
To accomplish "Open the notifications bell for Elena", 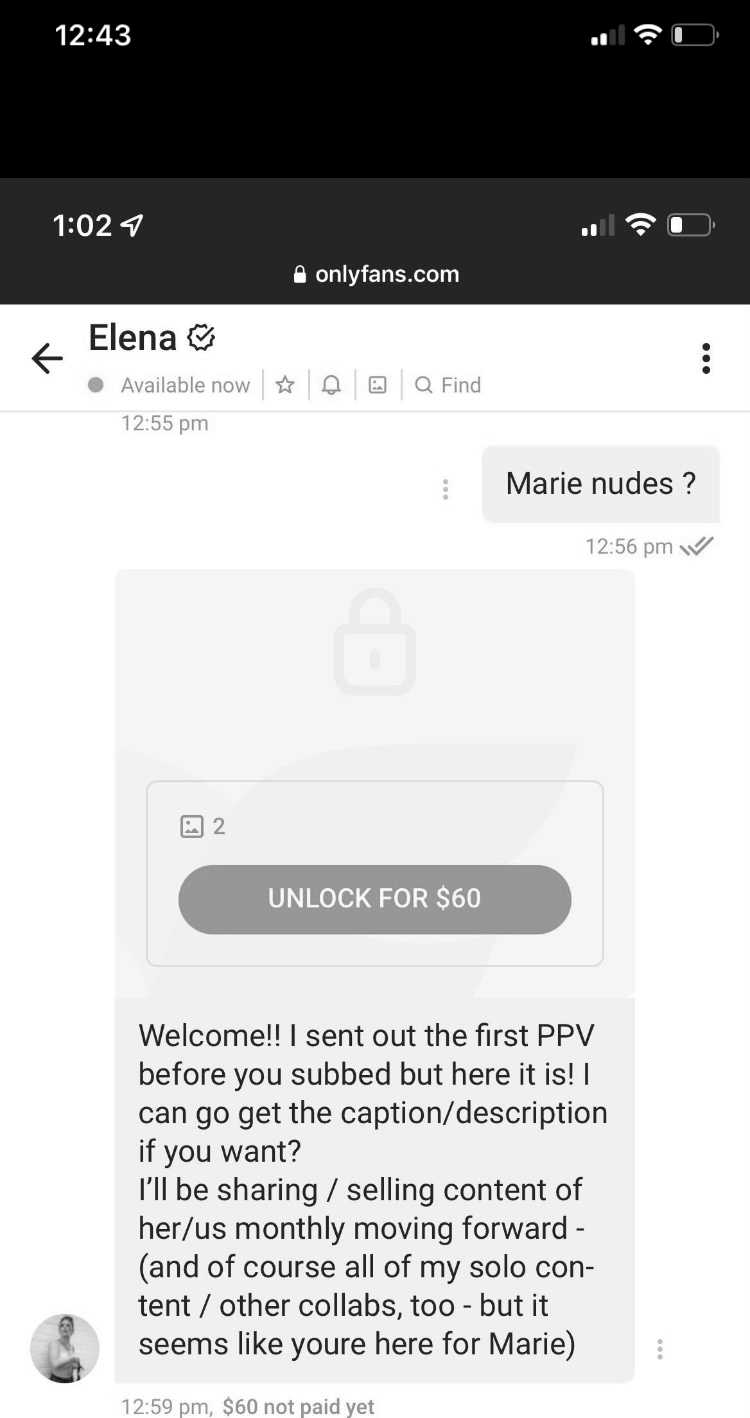I will pos(331,385).
